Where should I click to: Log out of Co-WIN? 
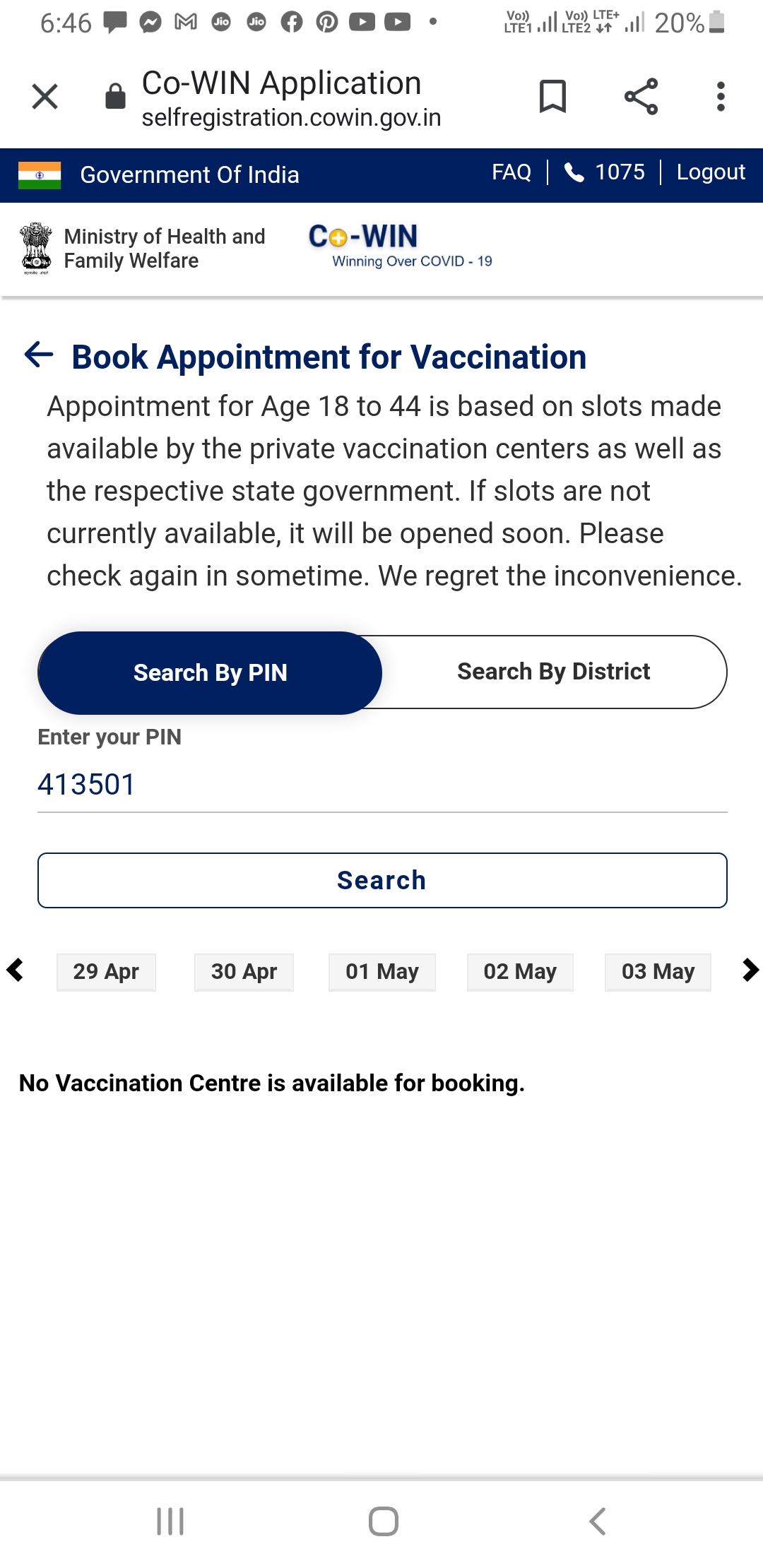point(710,172)
